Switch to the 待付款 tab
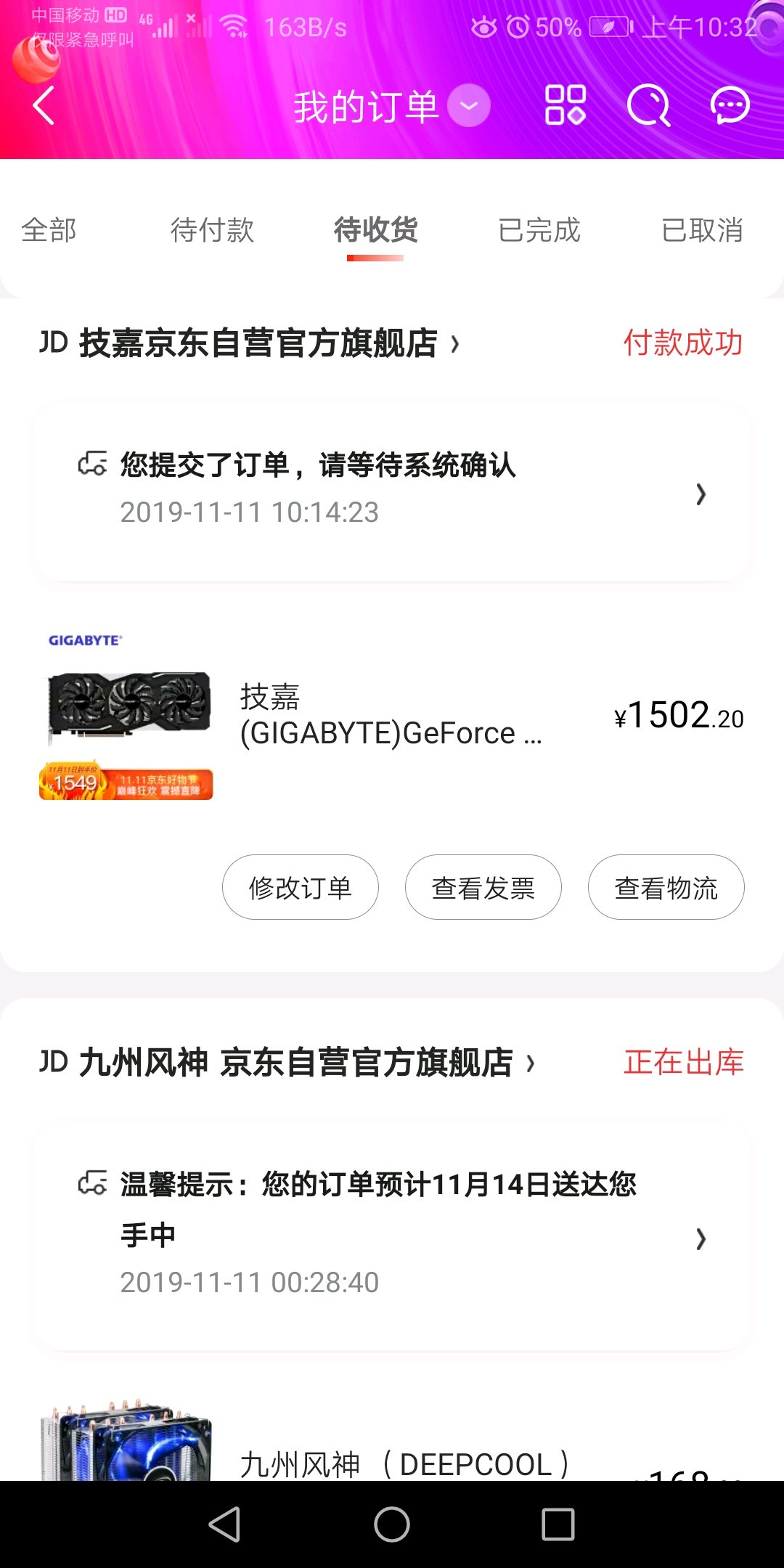 pos(212,230)
